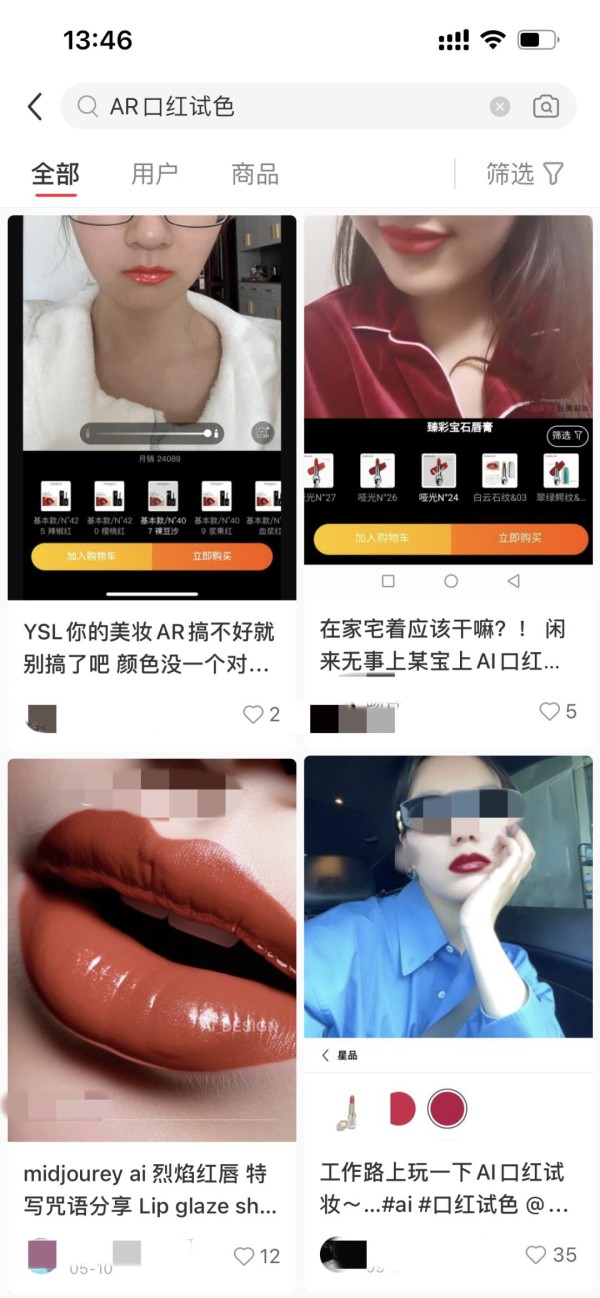The width and height of the screenshot is (600, 1298).
Task: Like the YSL 美妆AR post
Action: point(254,714)
